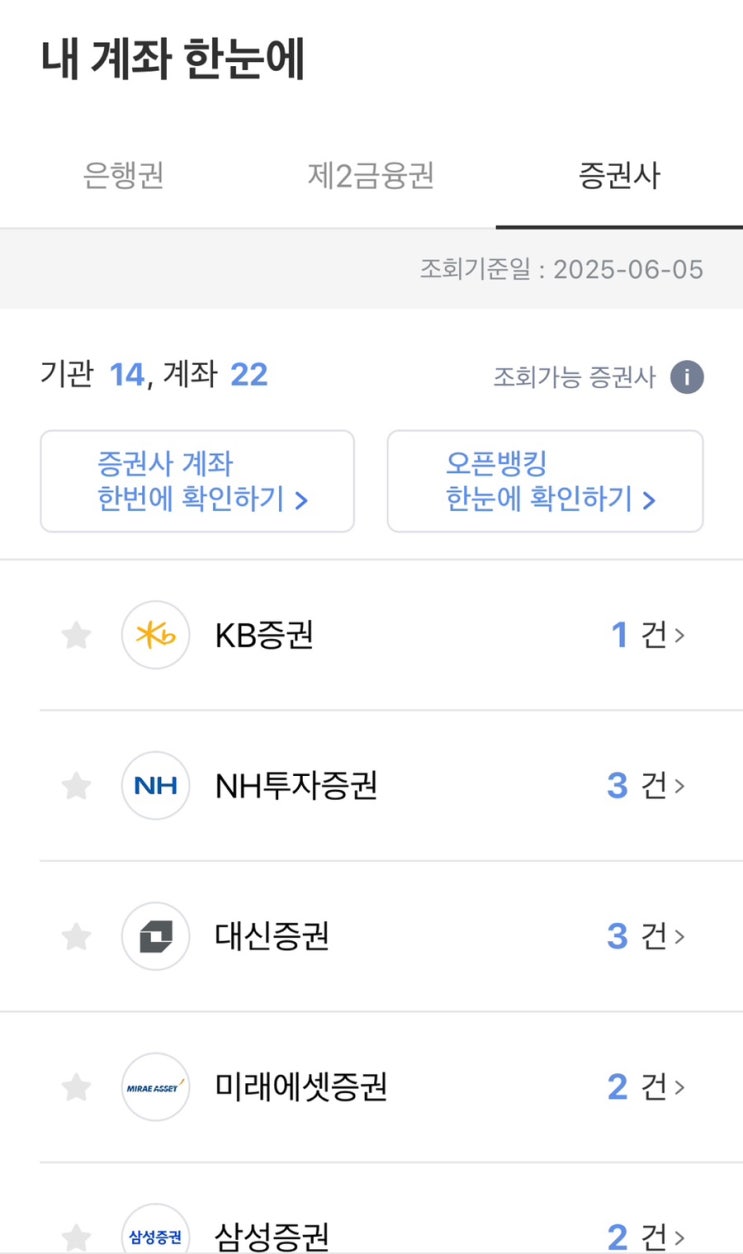This screenshot has height=1254, width=743.
Task: Open the NH투자증권 accounts row
Action: click(371, 786)
